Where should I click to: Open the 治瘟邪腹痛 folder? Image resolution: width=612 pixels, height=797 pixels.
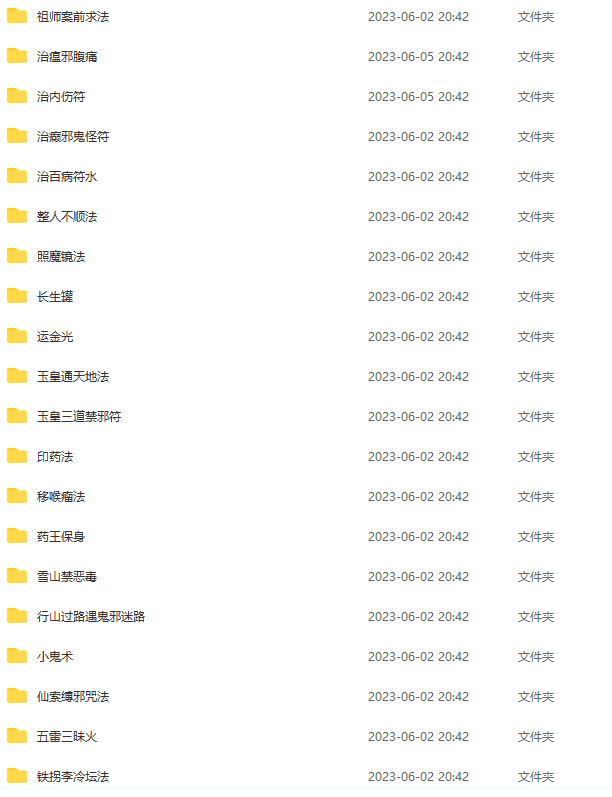67,57
